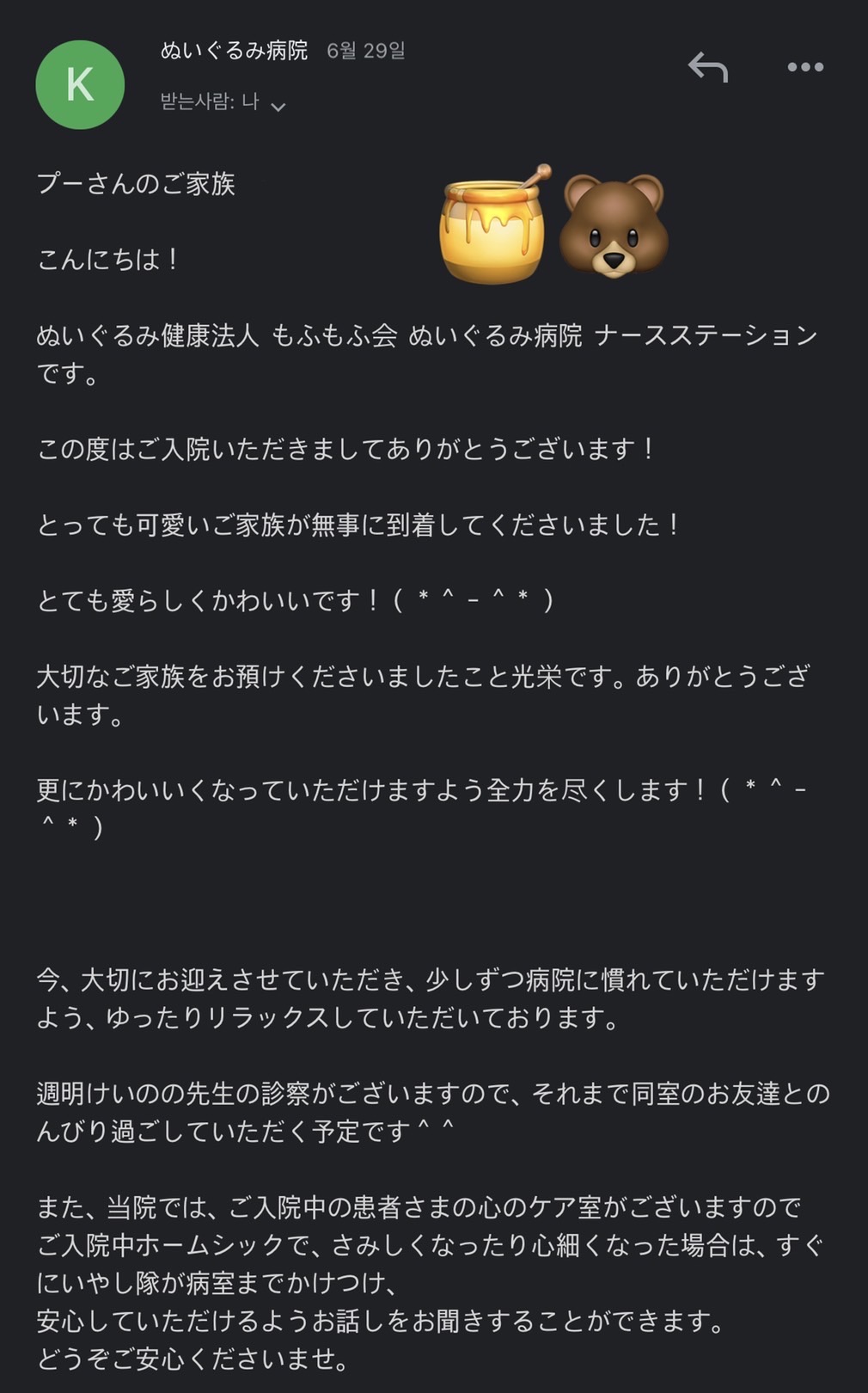Open the three-dot overflow menu
This screenshot has height=1393, width=868.
coord(805,67)
